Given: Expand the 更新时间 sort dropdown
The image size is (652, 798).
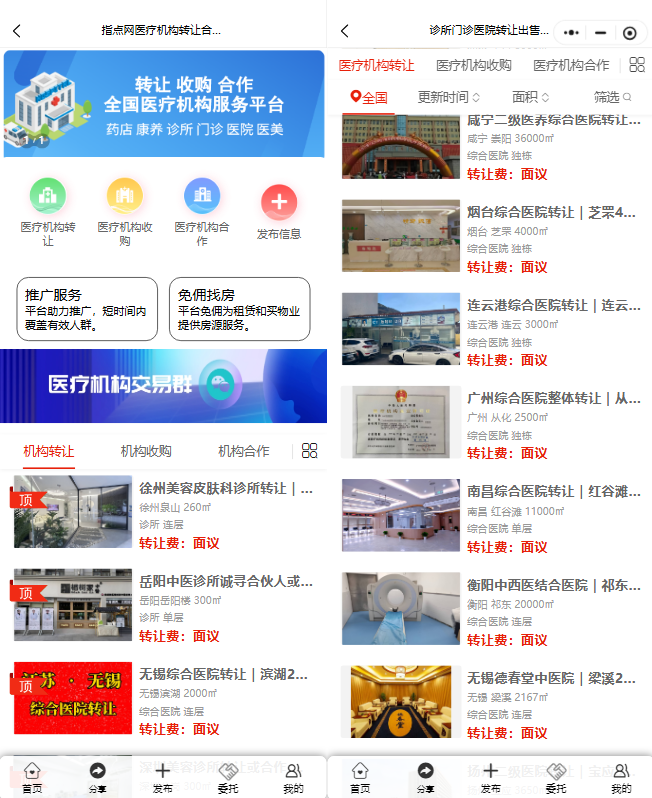Looking at the screenshot, I should point(448,97).
